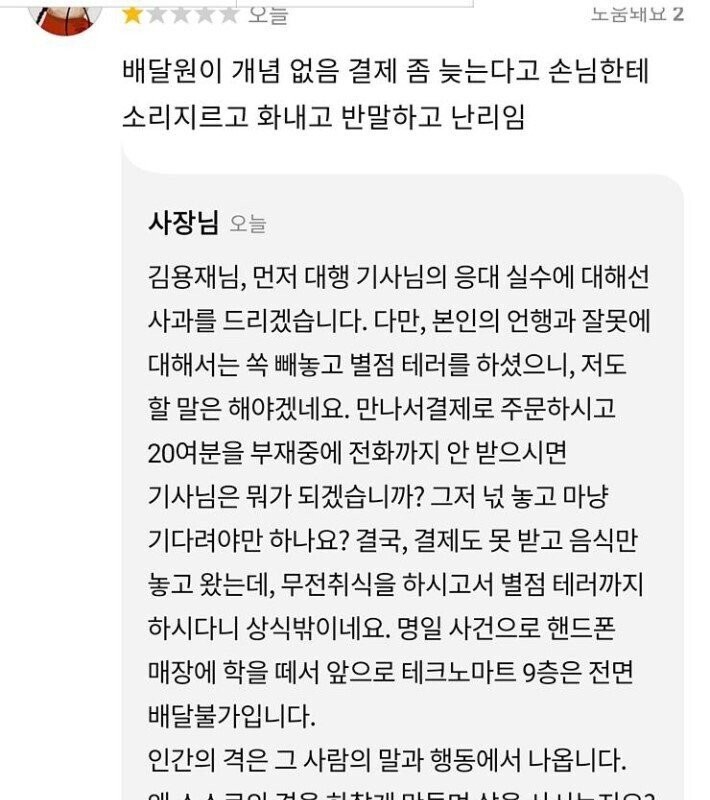
Task: Mark the review as helpful (도움돼요)
Action: point(636,13)
